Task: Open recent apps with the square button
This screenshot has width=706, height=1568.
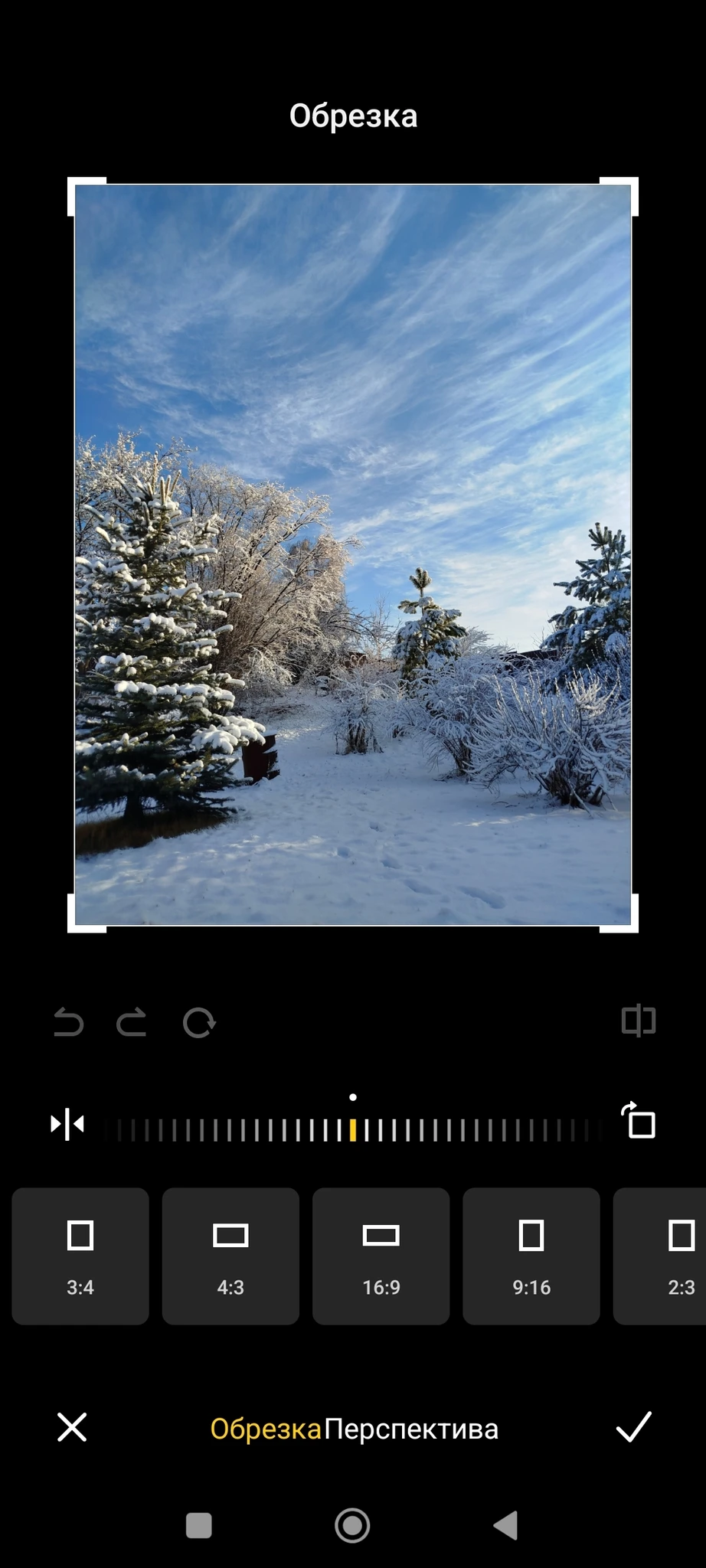Action: tap(199, 1525)
